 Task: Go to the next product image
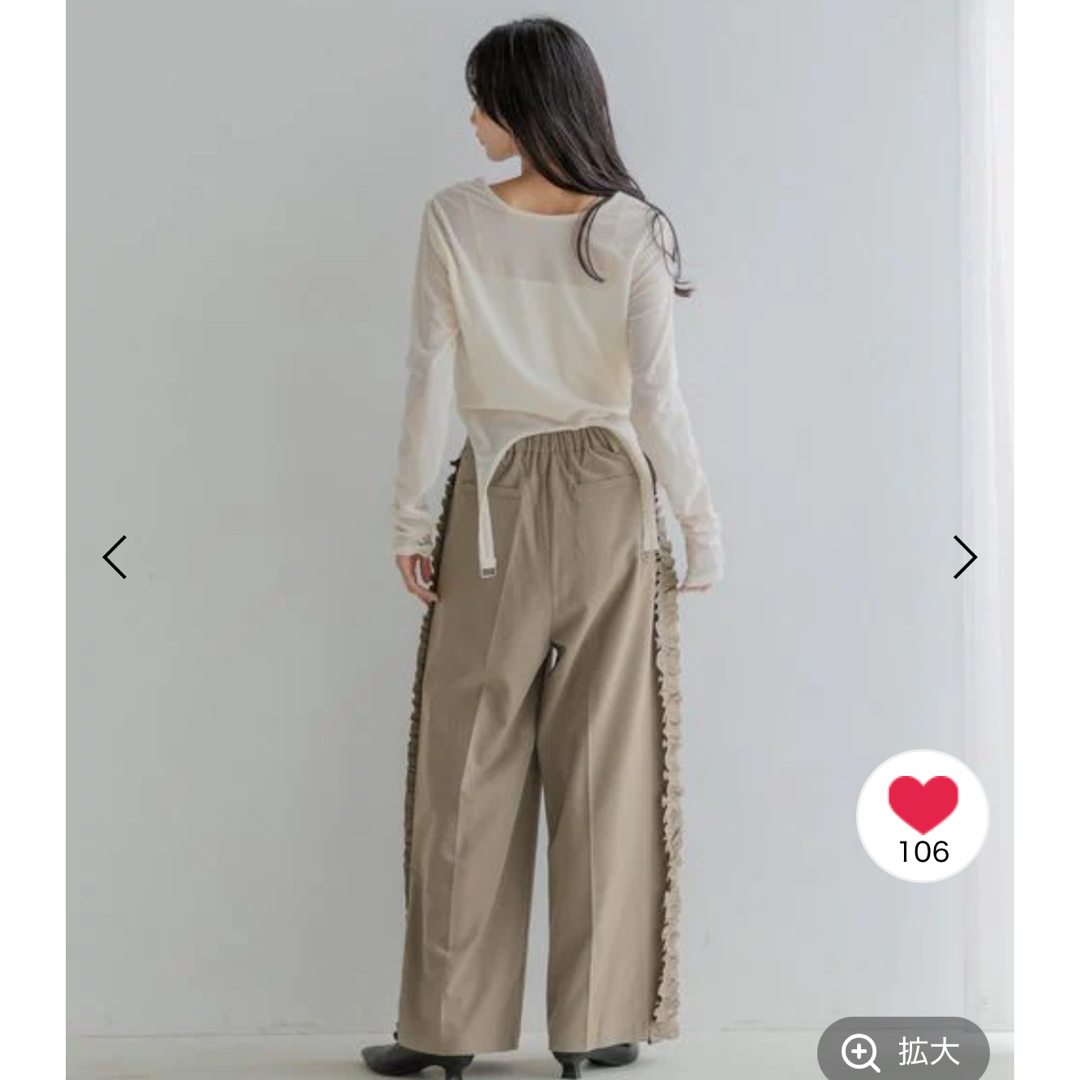964,557
